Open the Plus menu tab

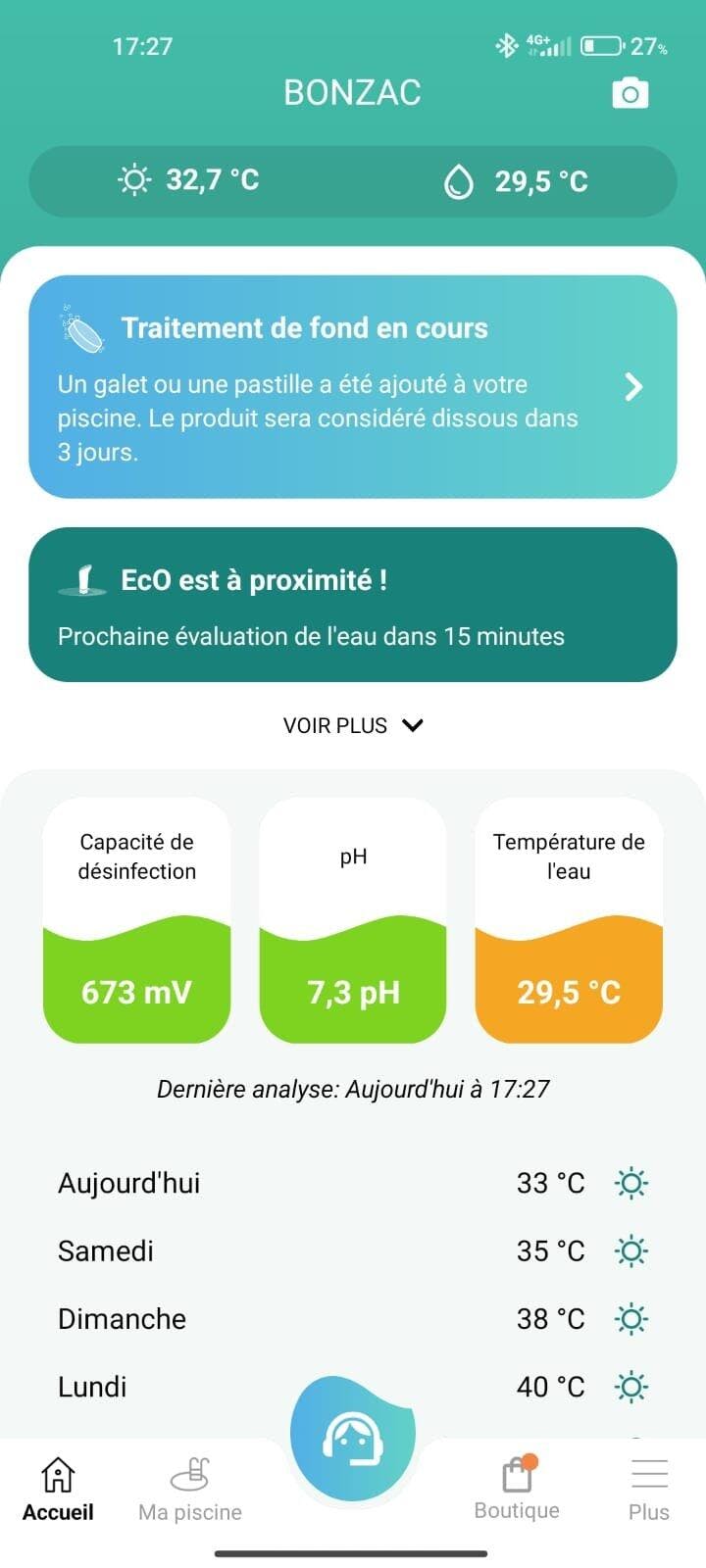point(649,1489)
